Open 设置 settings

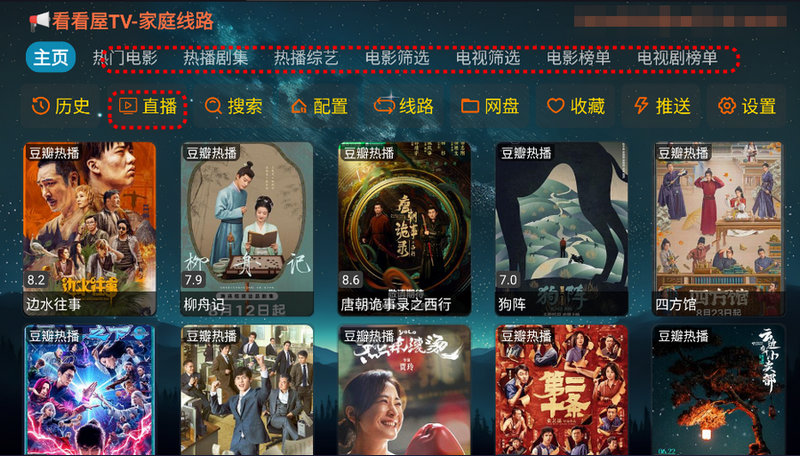coord(748,106)
